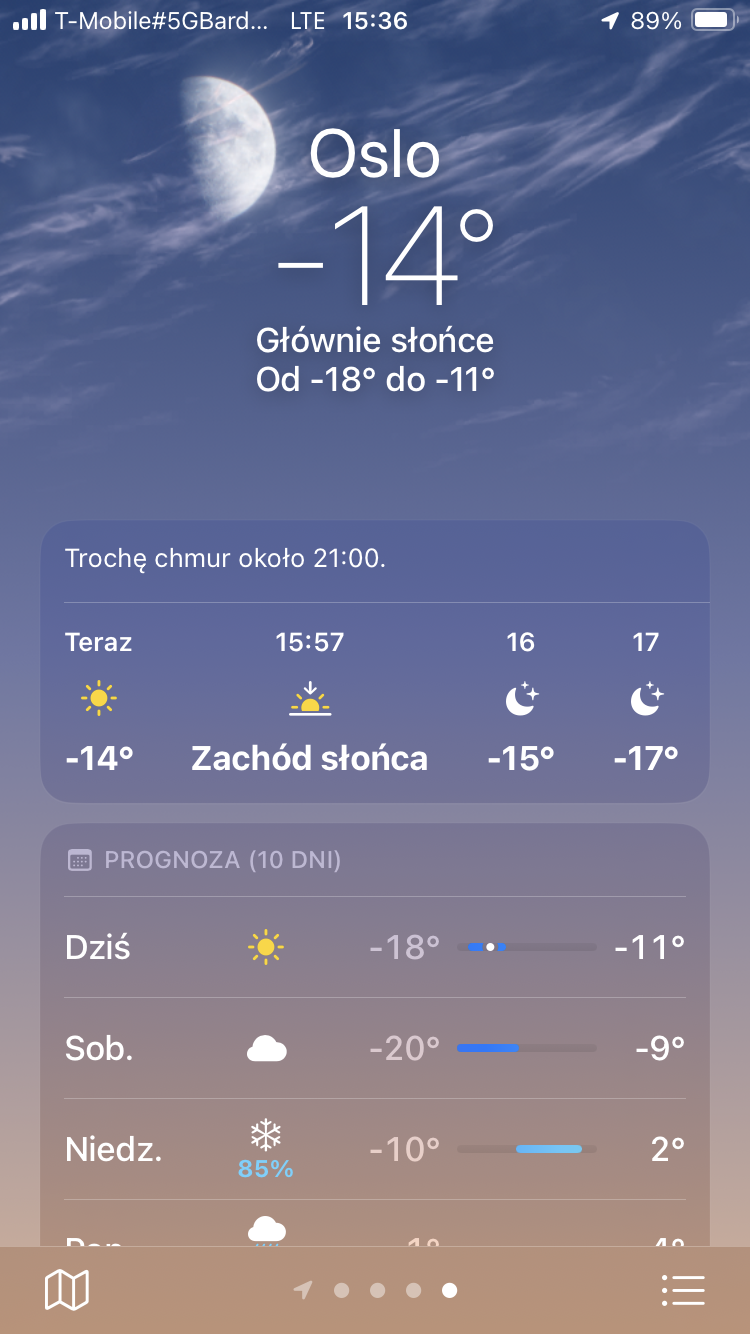
Task: Tap the page indicator dots
Action: [x=376, y=1290]
